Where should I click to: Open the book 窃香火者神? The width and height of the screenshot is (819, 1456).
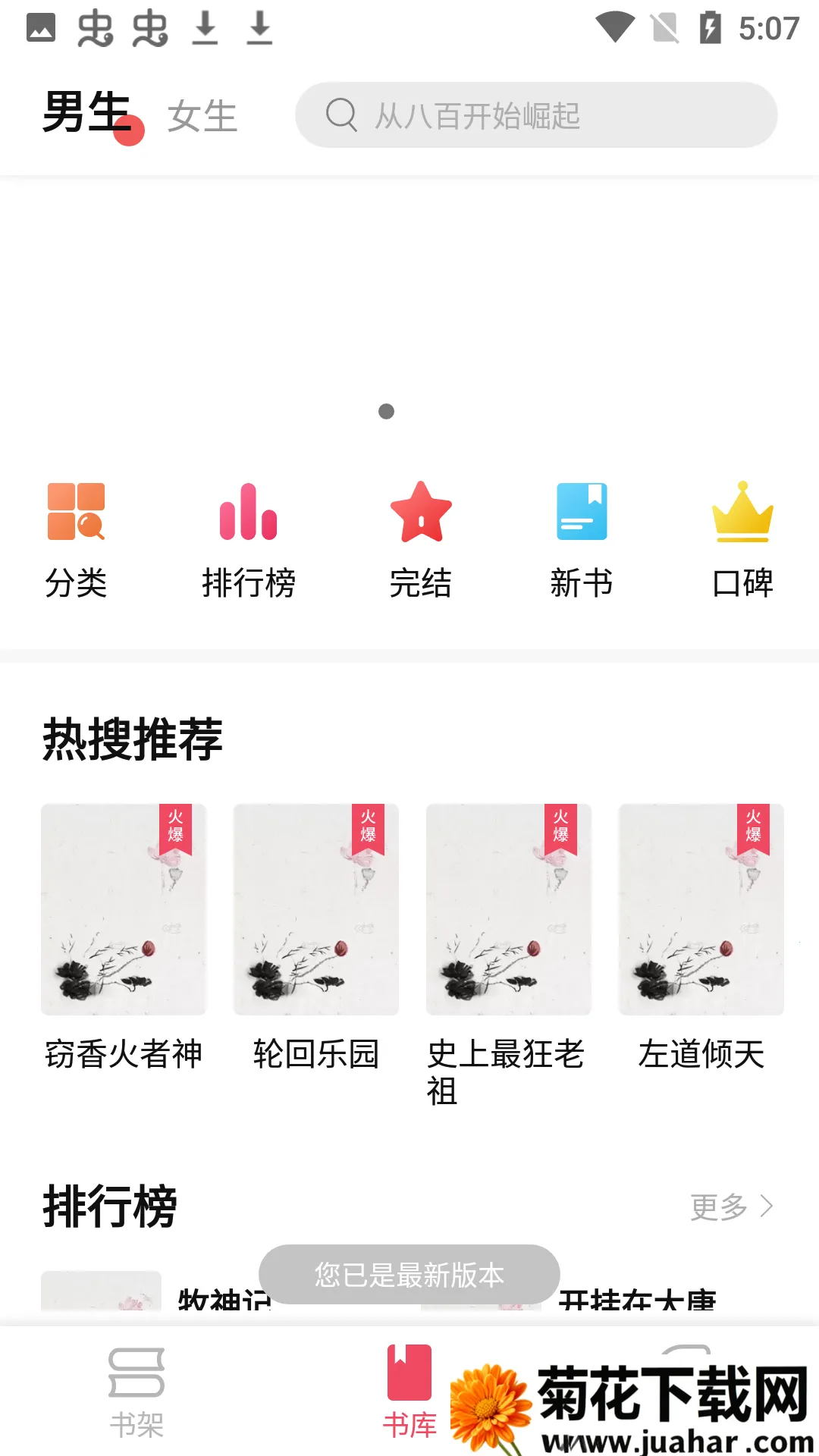[124, 937]
